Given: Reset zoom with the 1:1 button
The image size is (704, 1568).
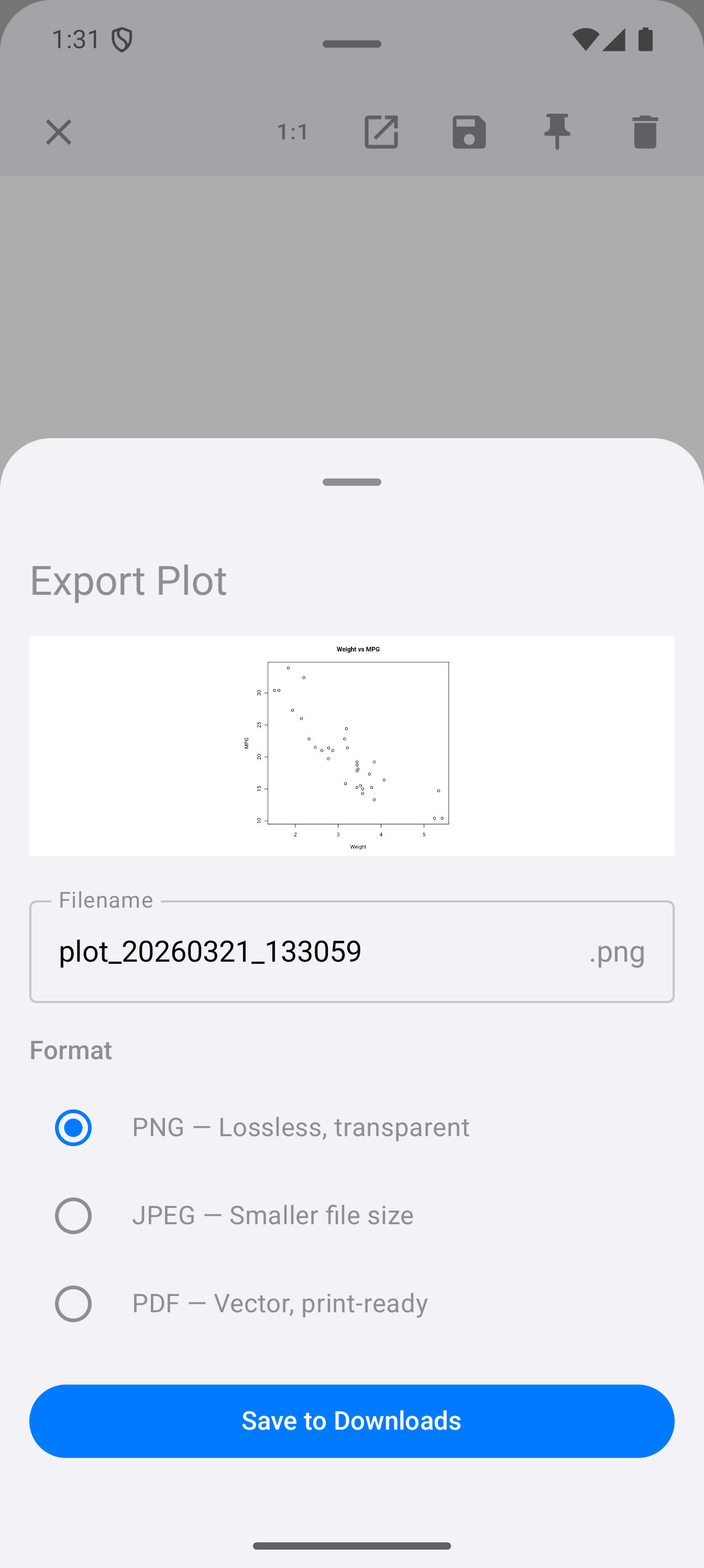Looking at the screenshot, I should pos(293,132).
